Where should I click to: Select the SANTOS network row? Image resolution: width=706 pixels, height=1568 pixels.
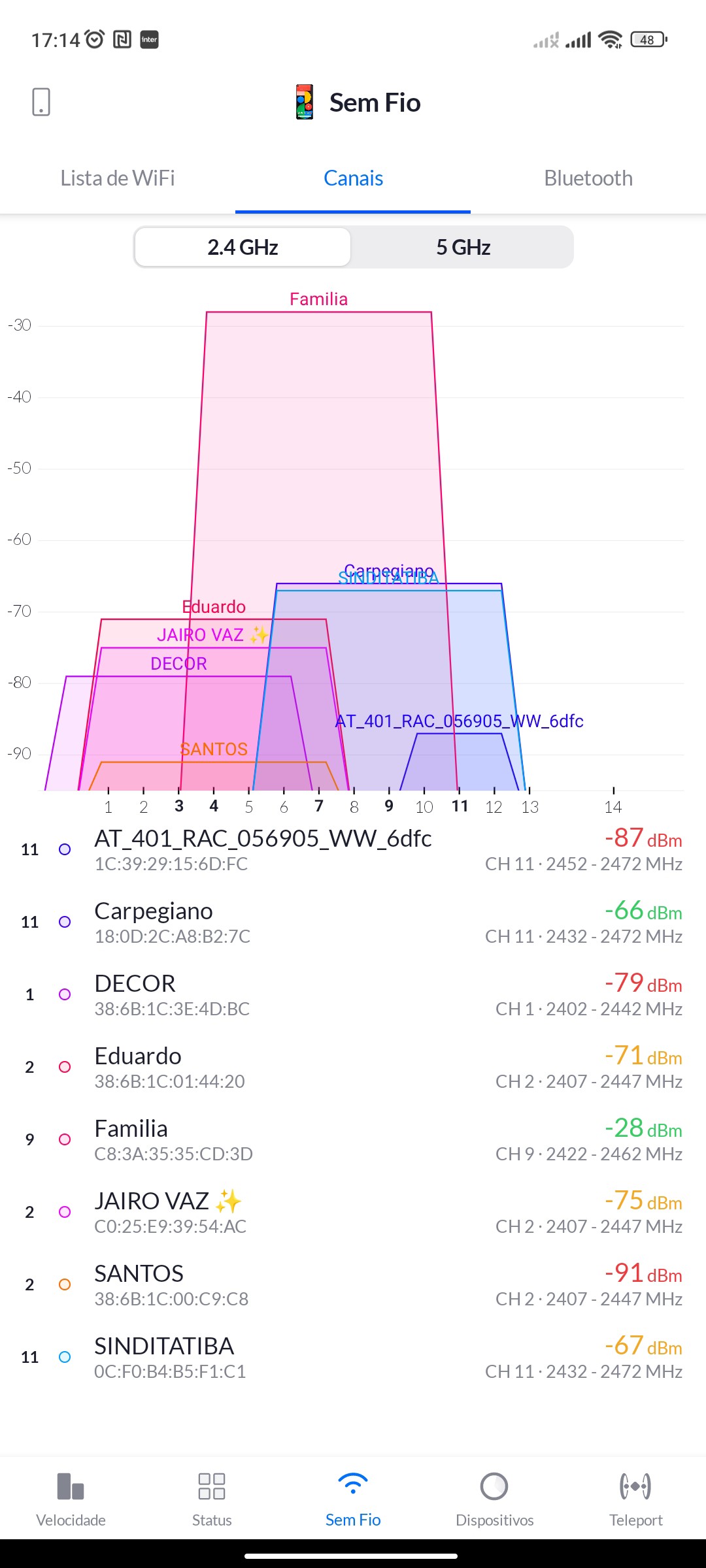(x=353, y=1284)
